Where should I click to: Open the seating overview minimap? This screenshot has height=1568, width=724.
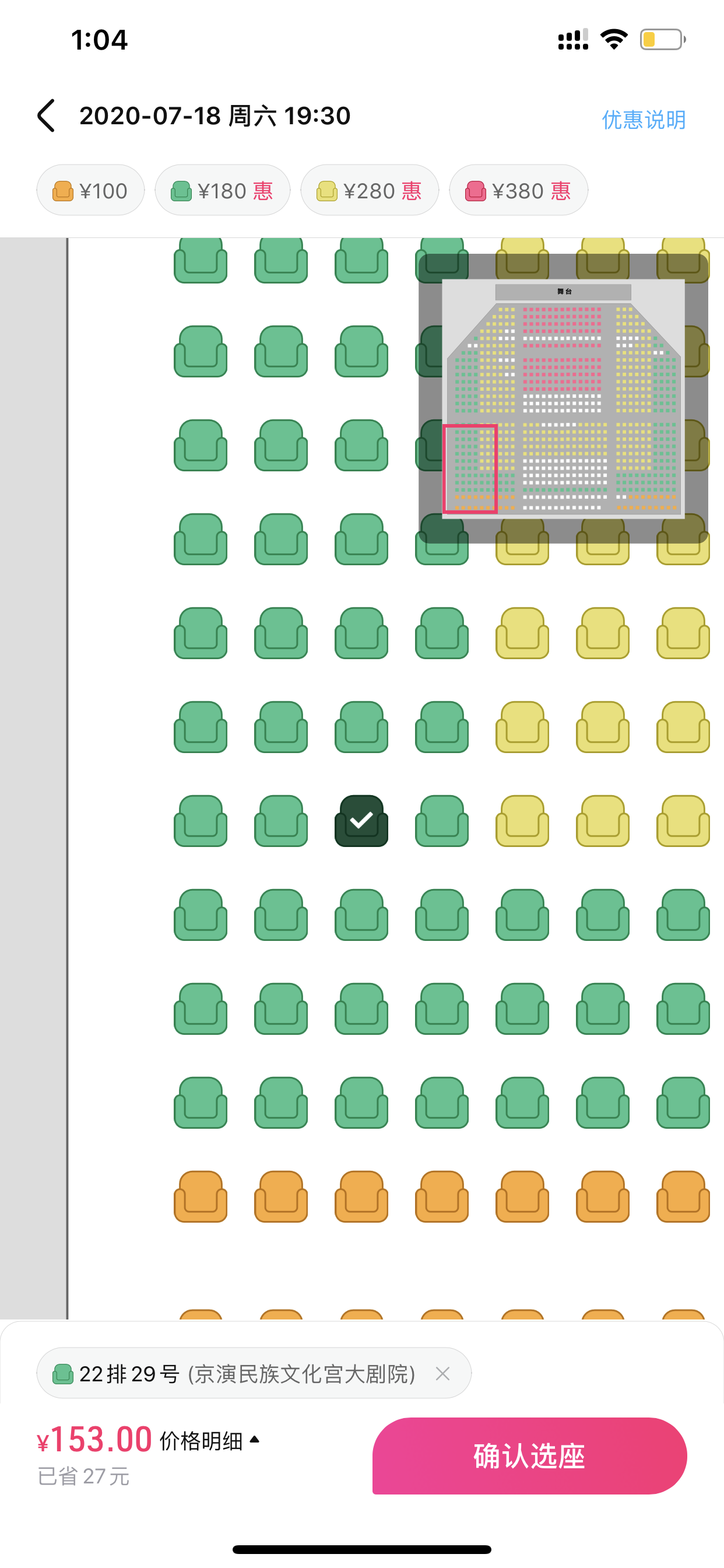(563, 398)
